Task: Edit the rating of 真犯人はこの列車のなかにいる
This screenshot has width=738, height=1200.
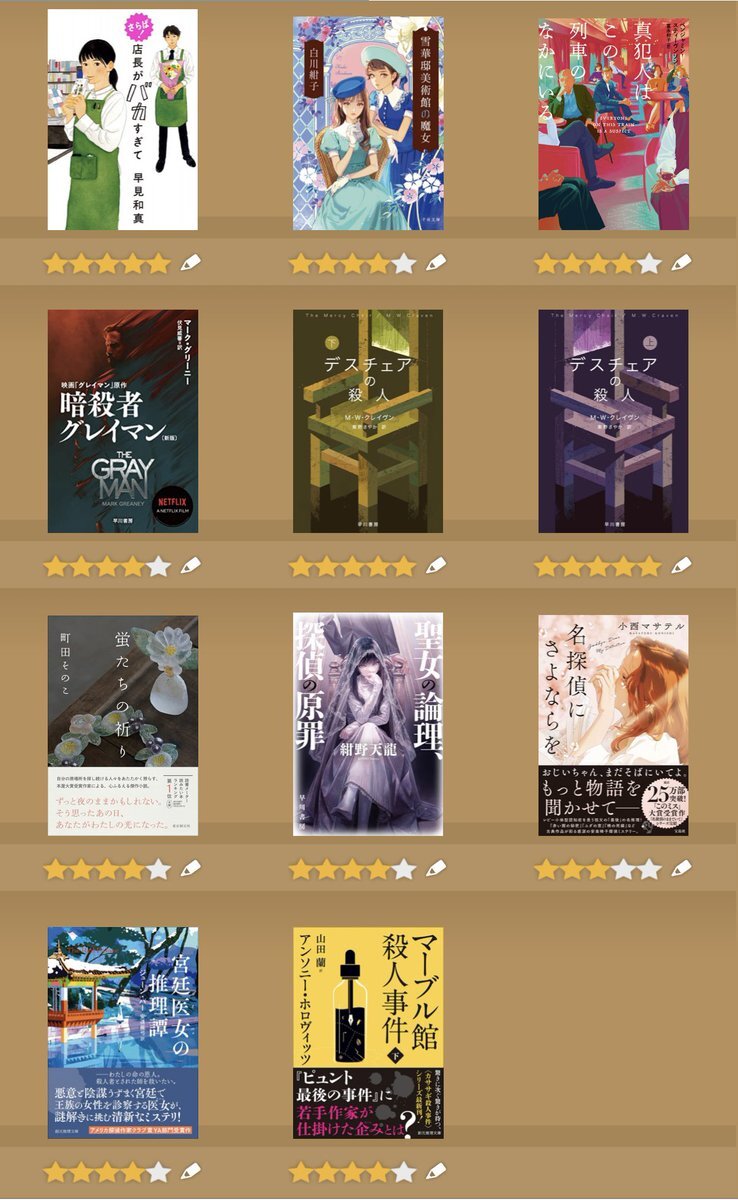Action: pos(681,263)
